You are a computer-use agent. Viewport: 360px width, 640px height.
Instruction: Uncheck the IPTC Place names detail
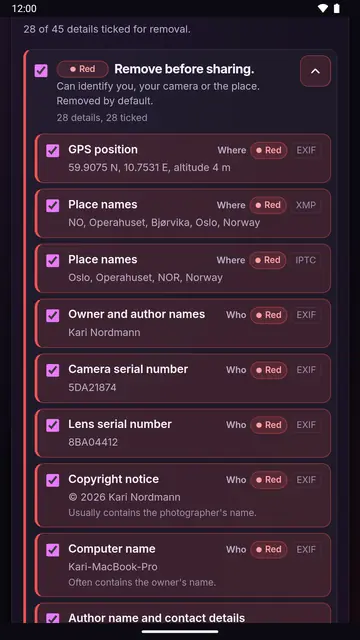pos(53,261)
